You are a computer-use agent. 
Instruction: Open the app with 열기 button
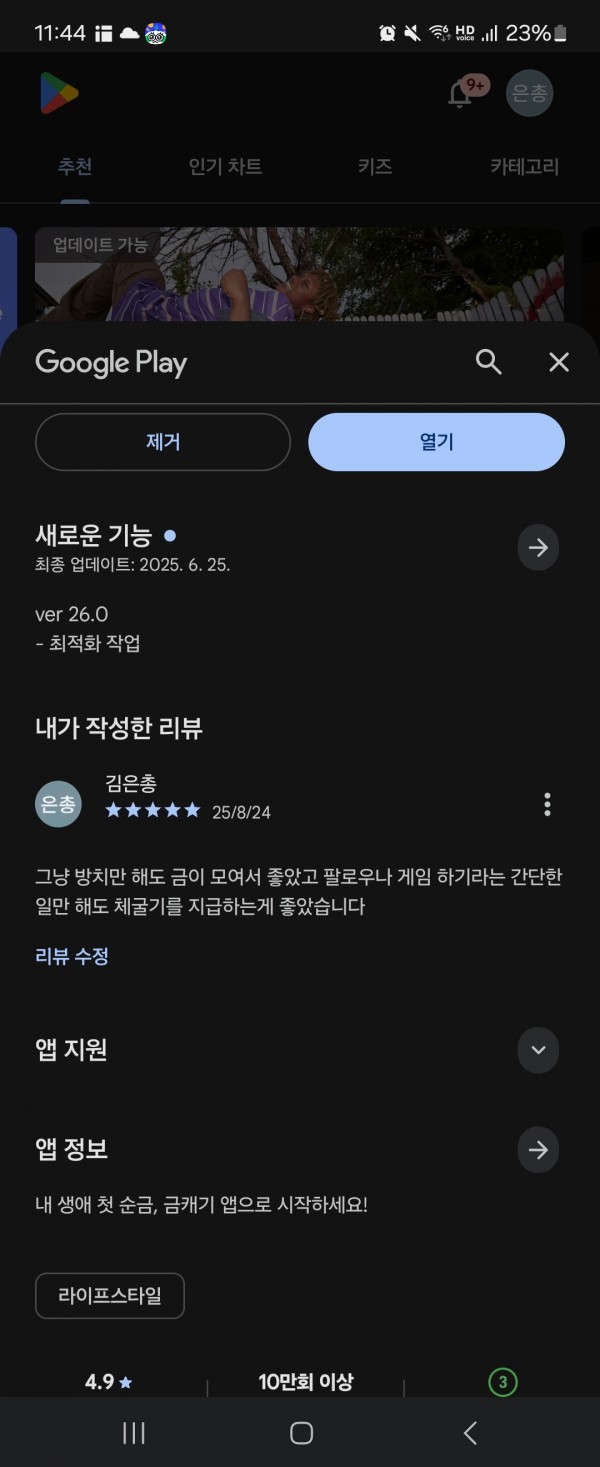click(436, 442)
